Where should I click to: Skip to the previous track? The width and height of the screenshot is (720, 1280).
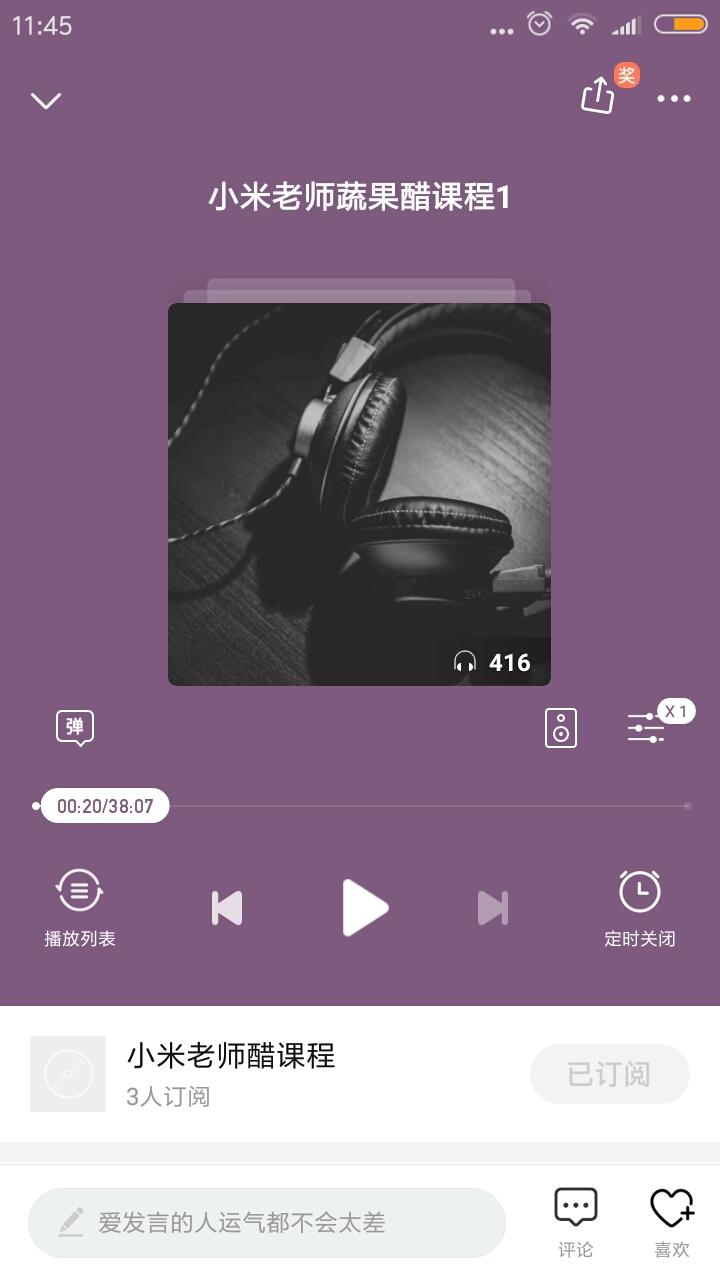coord(227,908)
